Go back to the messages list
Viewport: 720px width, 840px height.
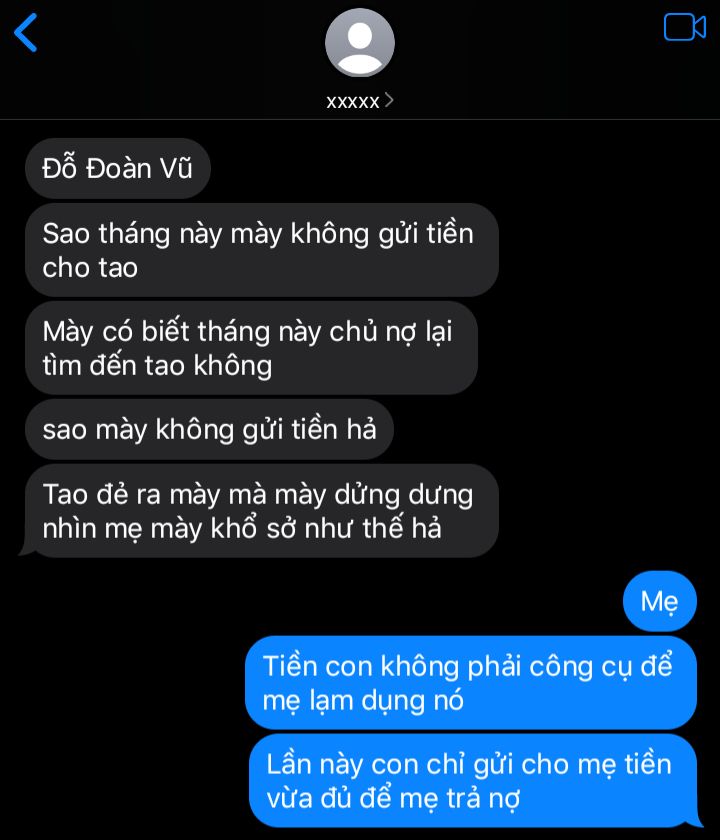tap(26, 33)
